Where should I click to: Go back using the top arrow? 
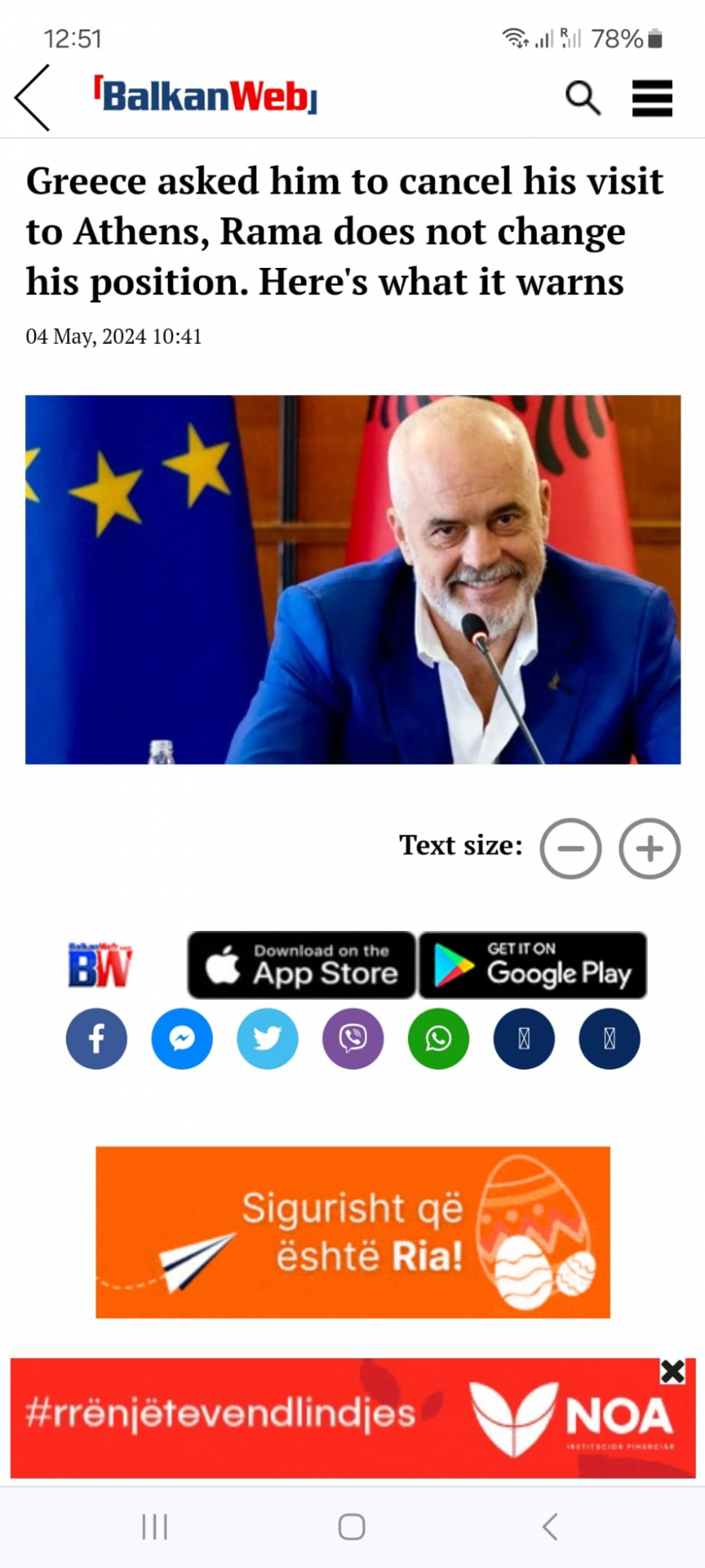click(33, 98)
